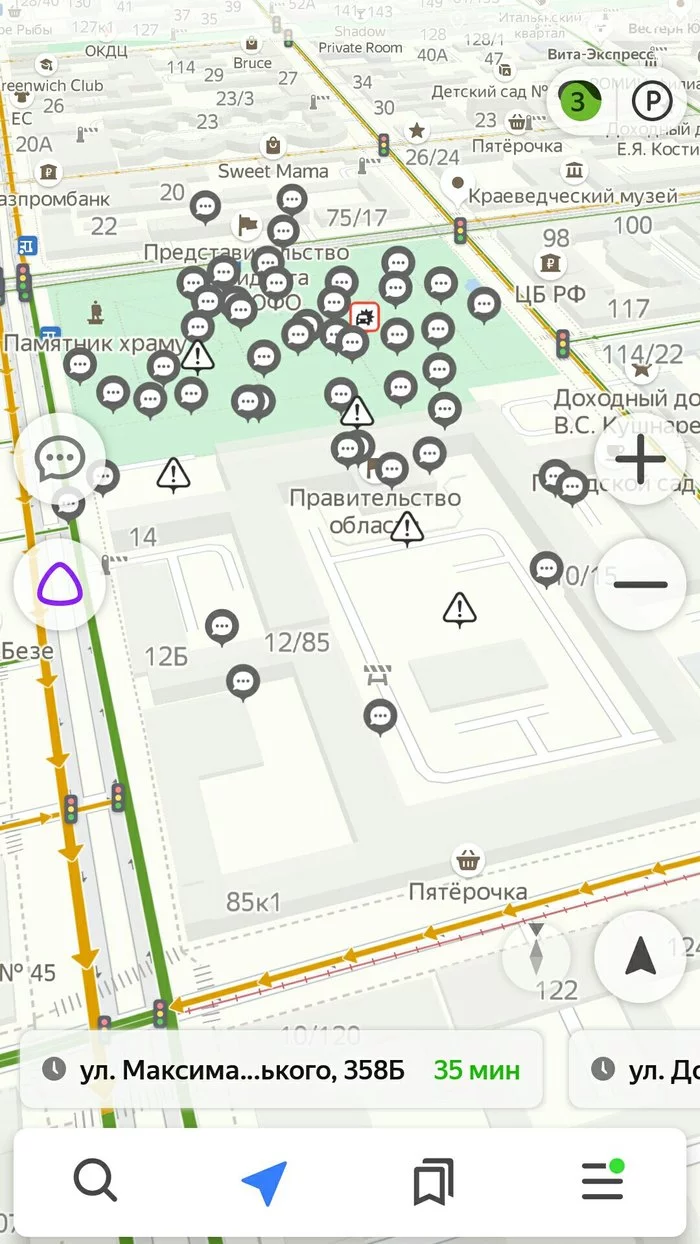The height and width of the screenshot is (1244, 700).
Task: Open the ЦБ РФ bank marker
Action: point(548,265)
